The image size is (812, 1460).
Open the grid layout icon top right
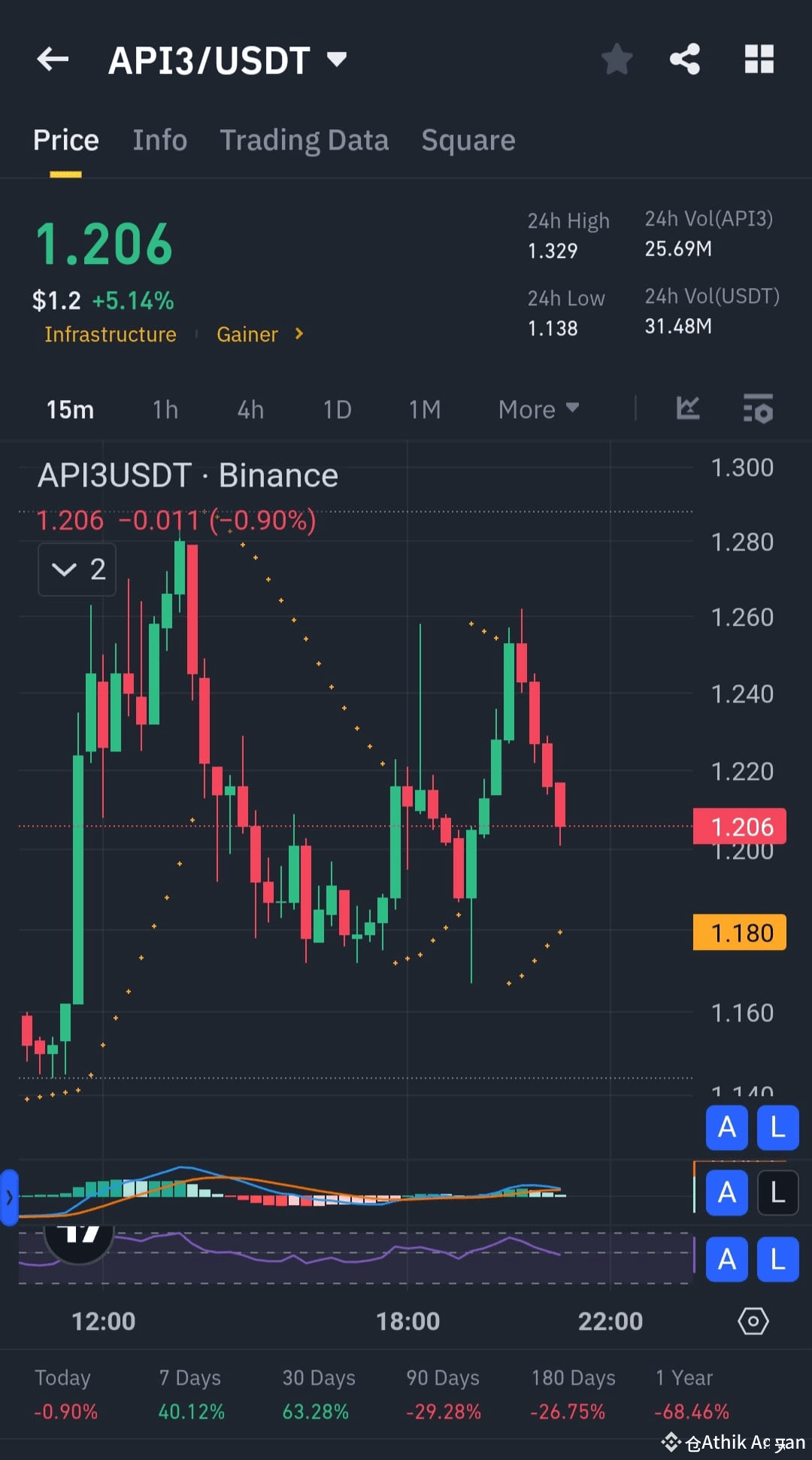click(x=759, y=59)
